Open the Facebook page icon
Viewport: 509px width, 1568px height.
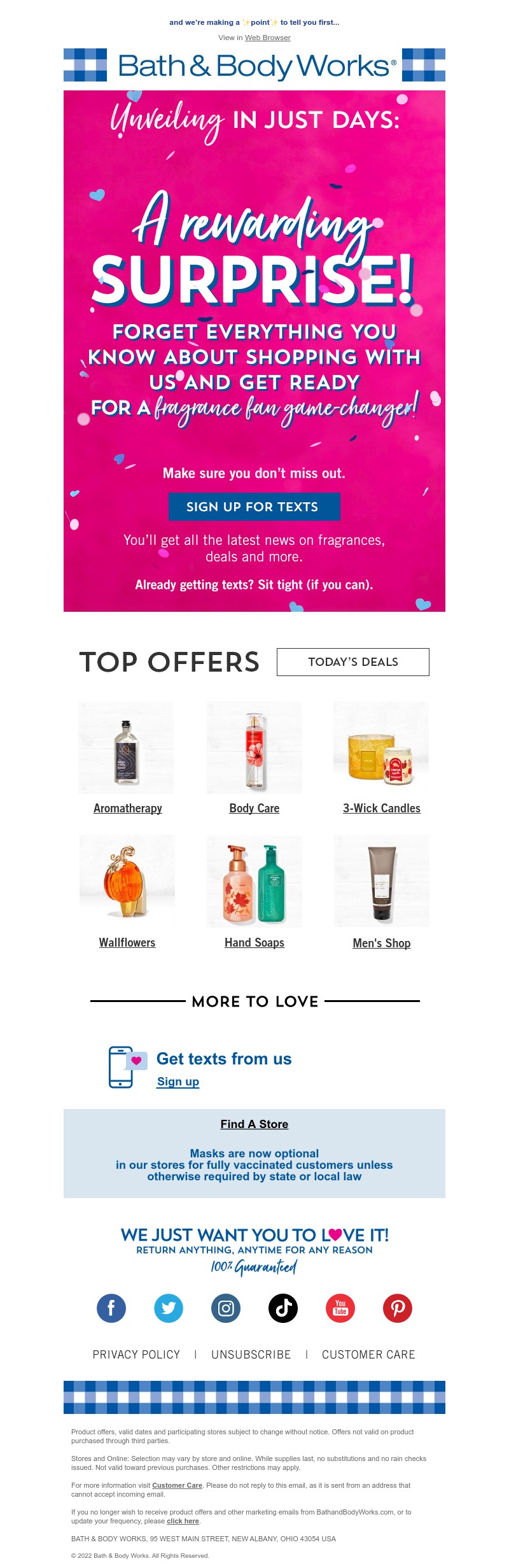click(111, 1308)
